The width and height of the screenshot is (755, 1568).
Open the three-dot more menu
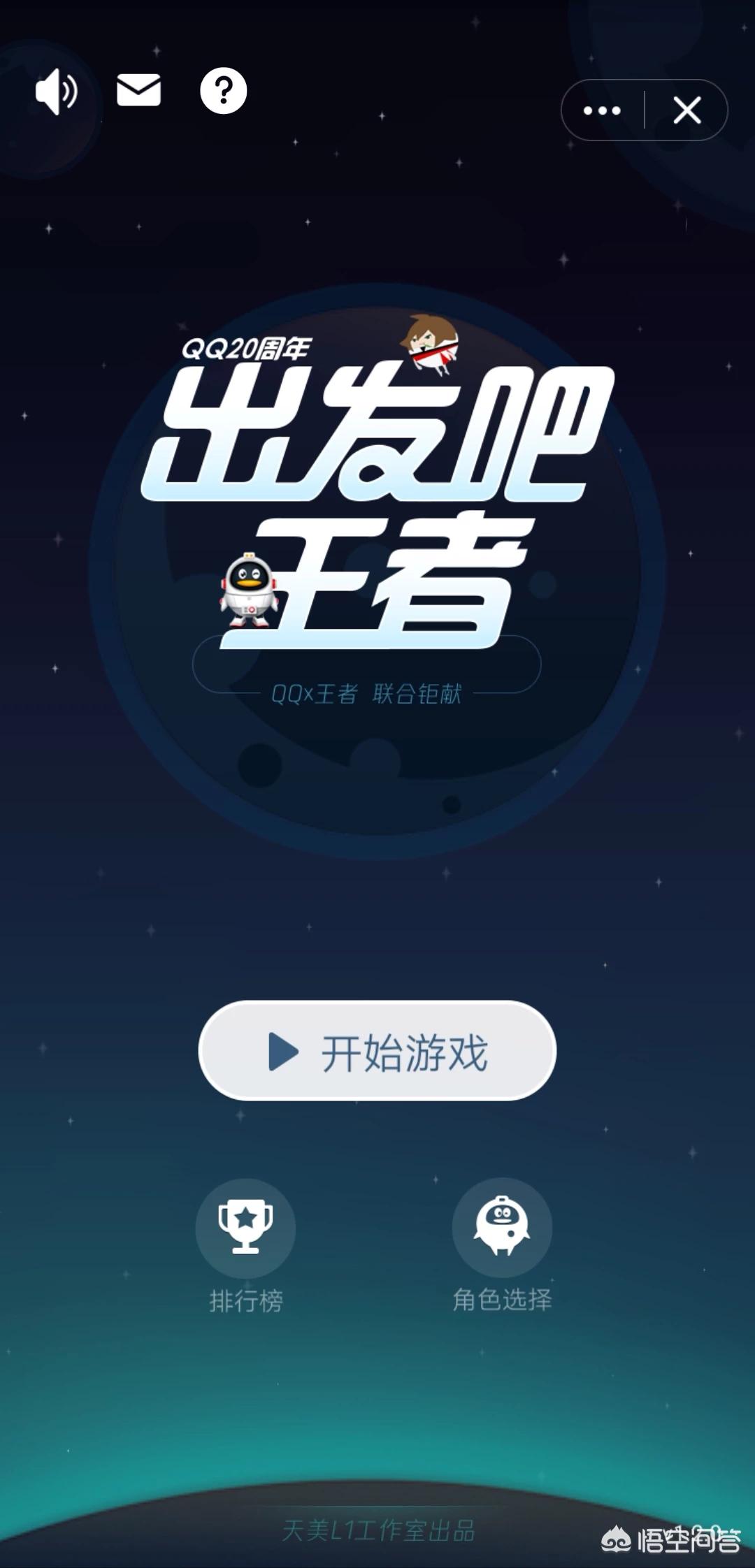tap(602, 110)
